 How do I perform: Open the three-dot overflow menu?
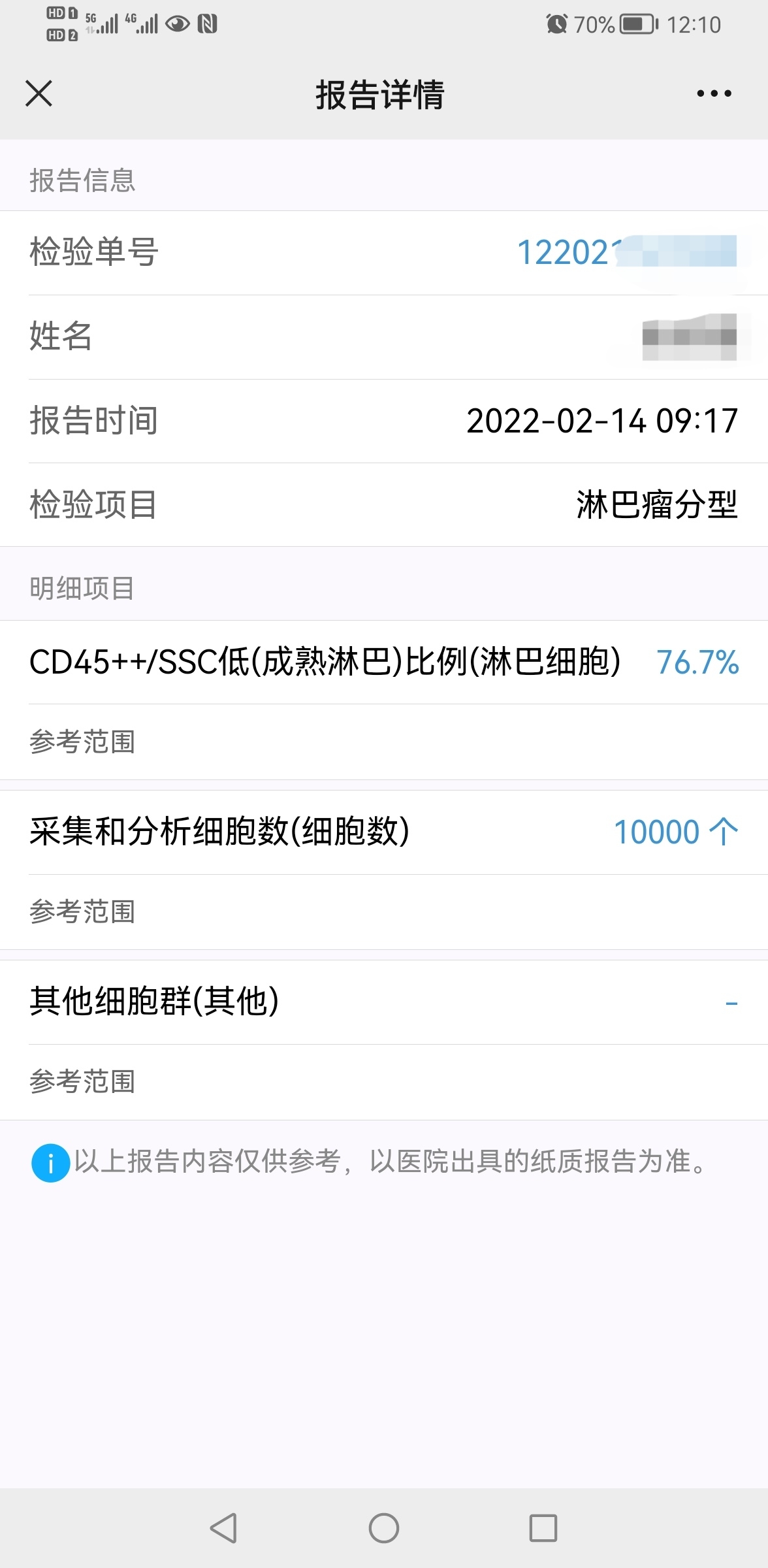tap(714, 93)
